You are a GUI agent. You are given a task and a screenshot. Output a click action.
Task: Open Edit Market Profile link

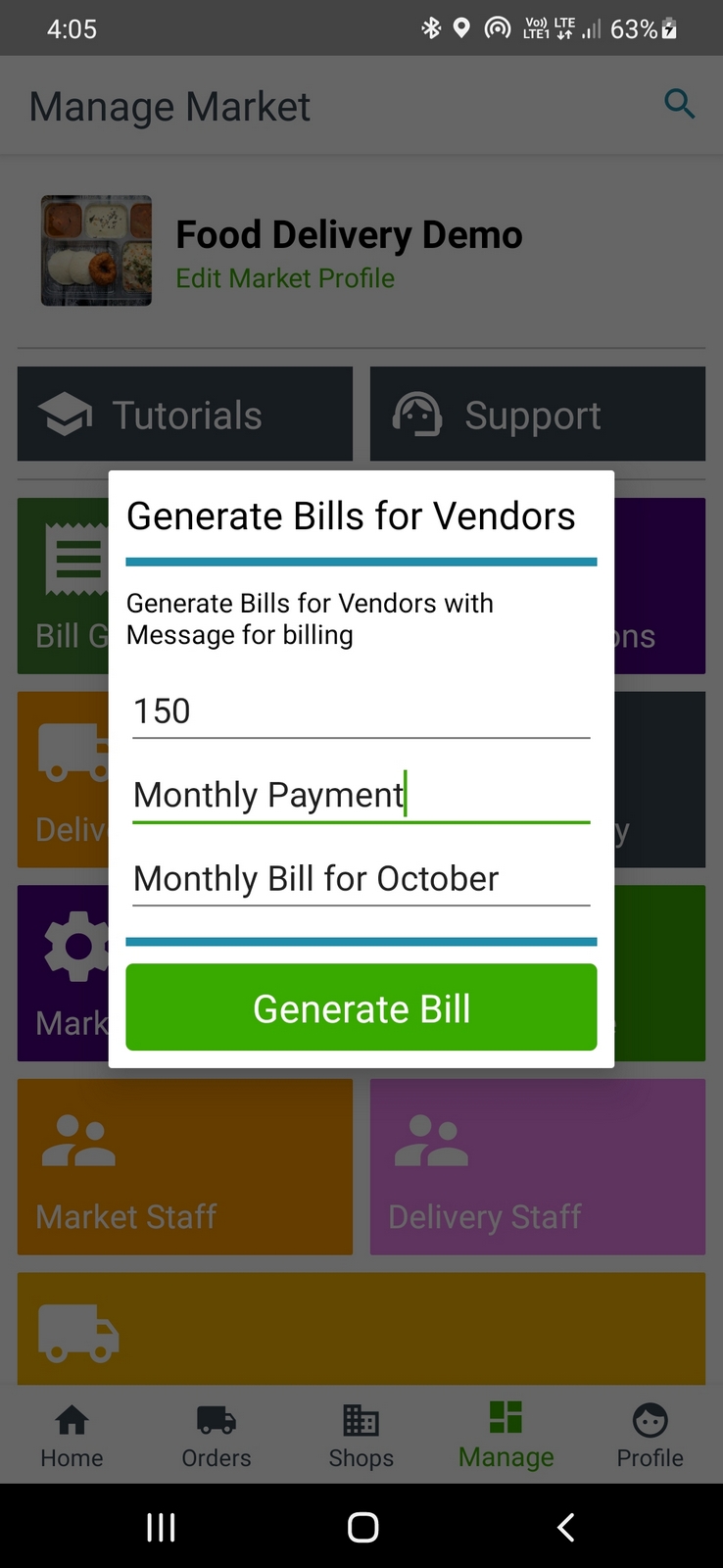pos(285,278)
